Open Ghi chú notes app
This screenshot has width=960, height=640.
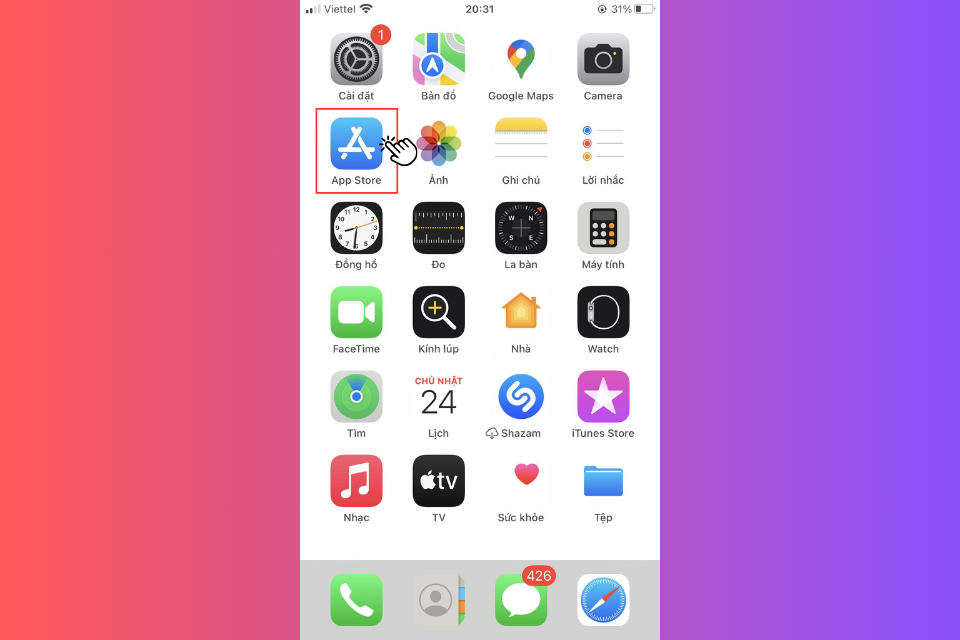[x=520, y=144]
